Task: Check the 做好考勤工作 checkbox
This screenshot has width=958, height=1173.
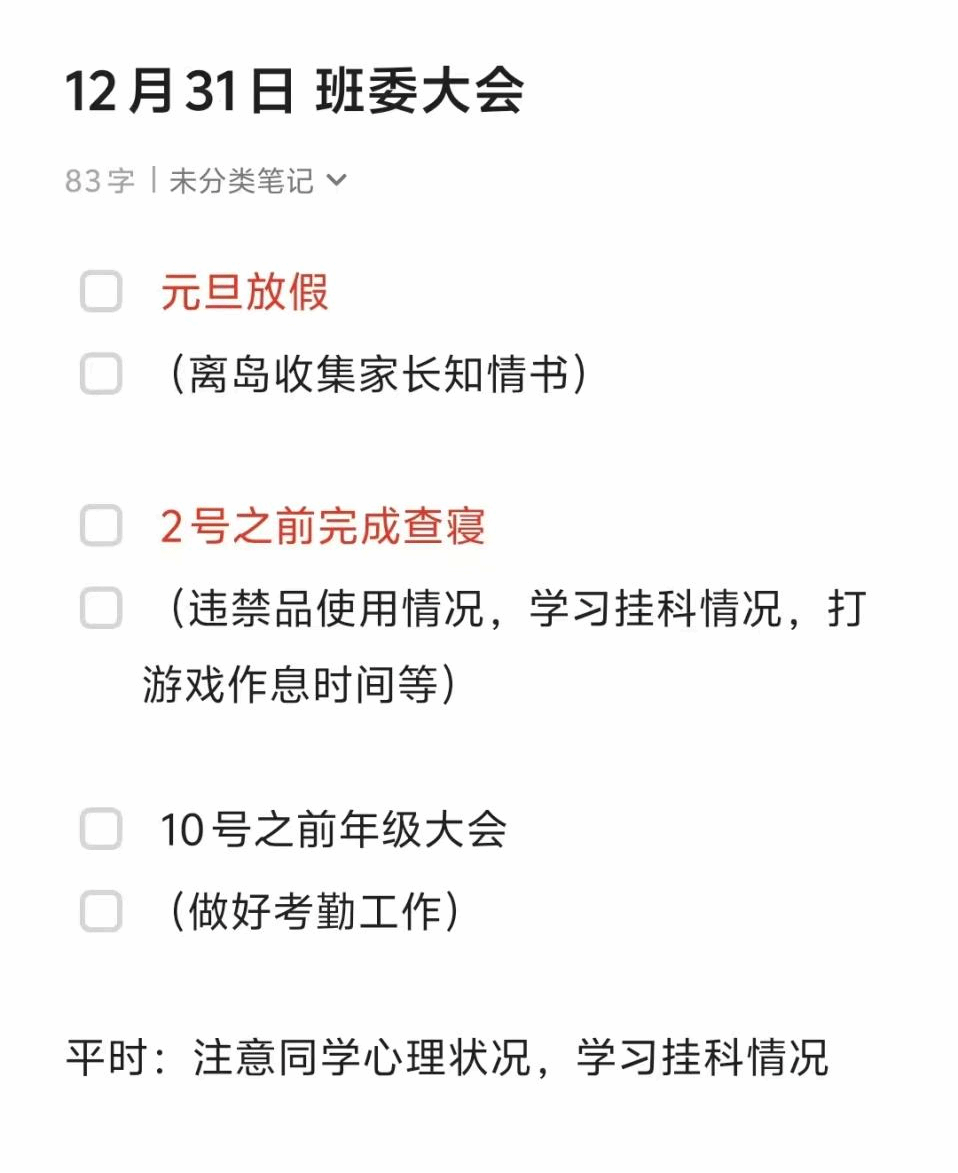Action: [101, 912]
